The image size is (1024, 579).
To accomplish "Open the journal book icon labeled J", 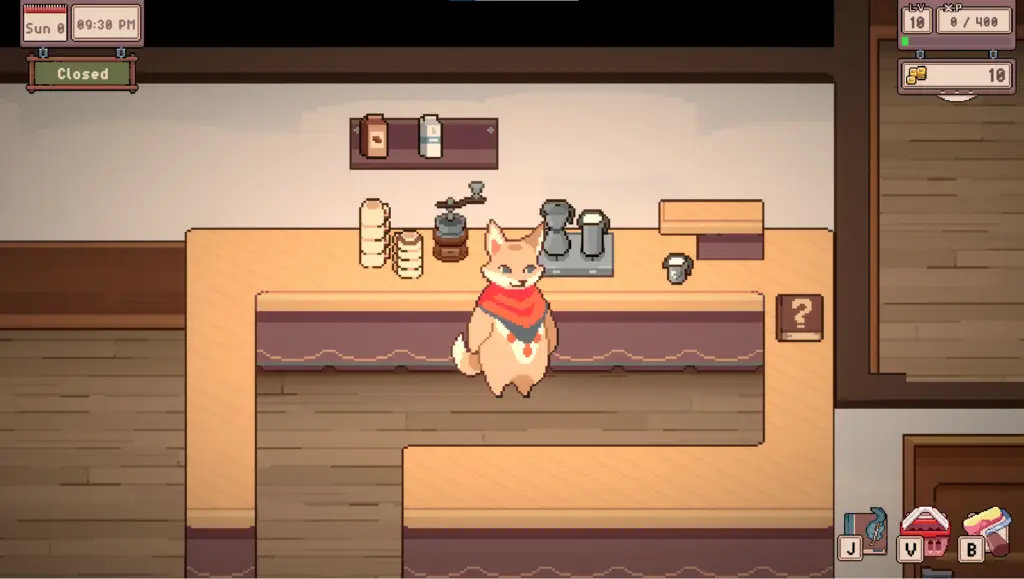I will click(x=866, y=532).
